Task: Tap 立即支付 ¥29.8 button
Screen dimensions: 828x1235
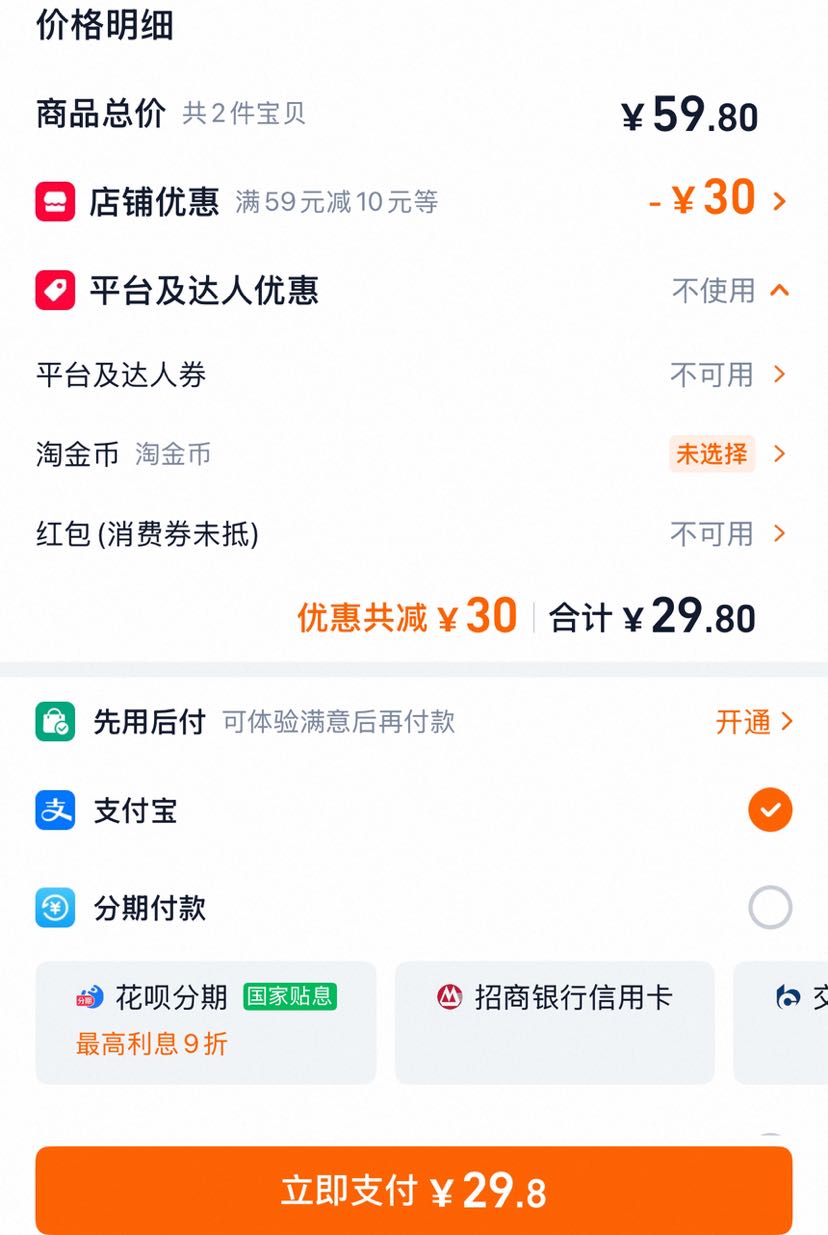Action: click(414, 1190)
